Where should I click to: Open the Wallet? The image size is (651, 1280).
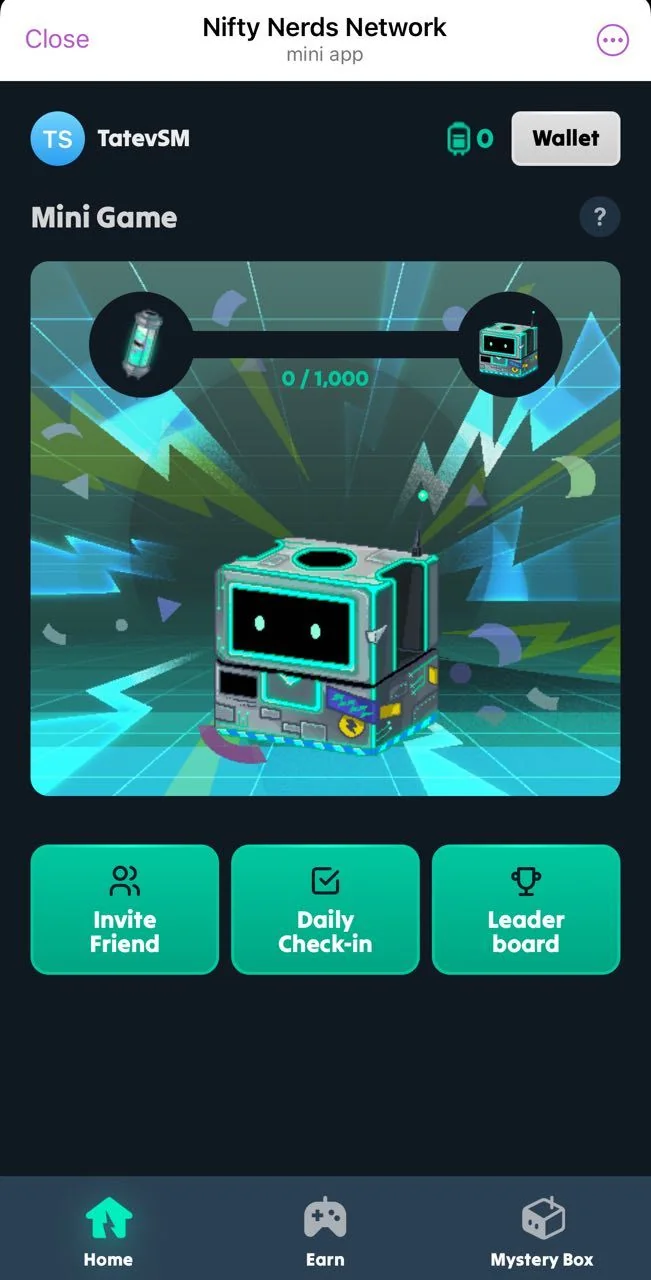click(566, 138)
